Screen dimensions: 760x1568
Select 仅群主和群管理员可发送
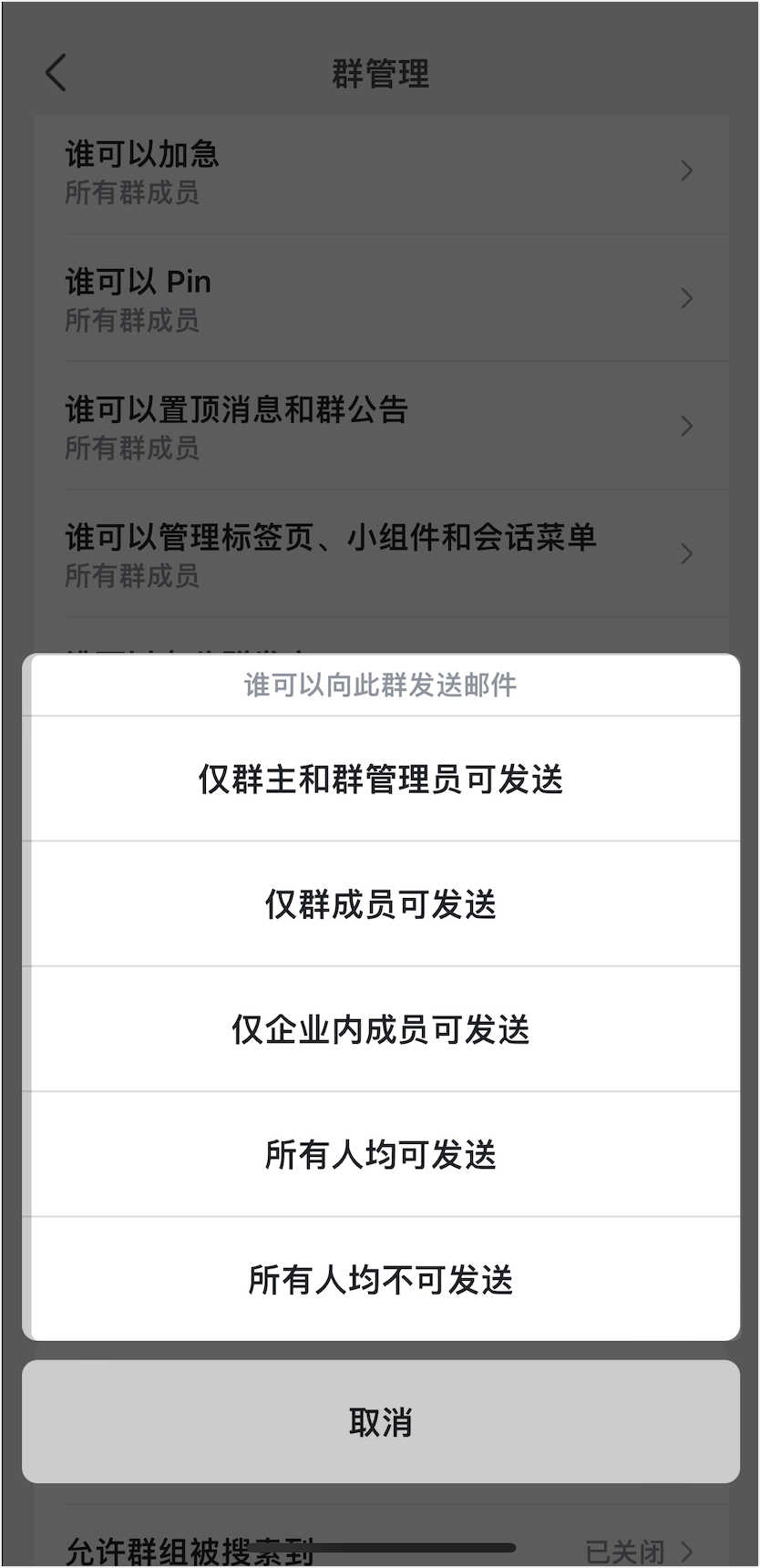(380, 779)
